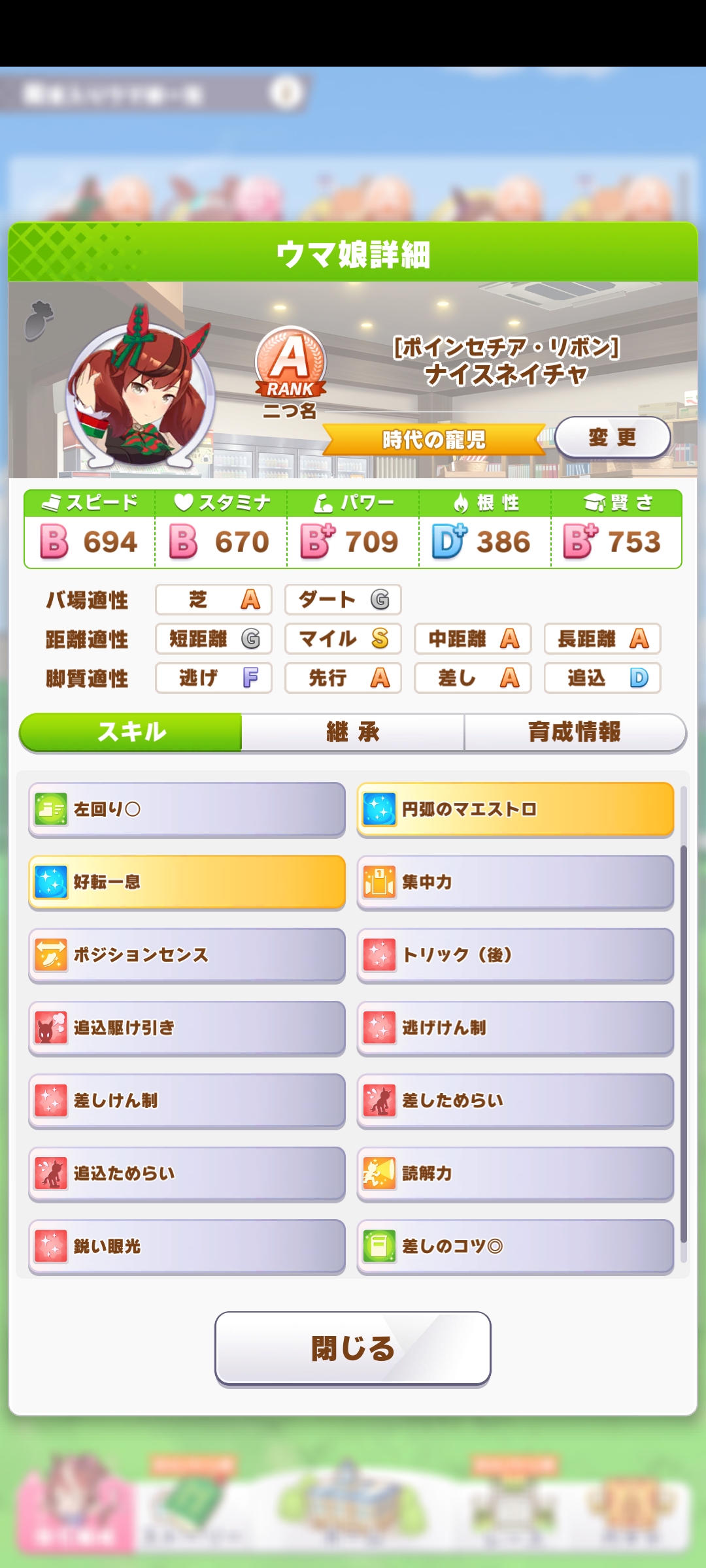Screen dimensions: 706x1568
Task: Close the dialog with 閉じる
Action: point(353,1348)
